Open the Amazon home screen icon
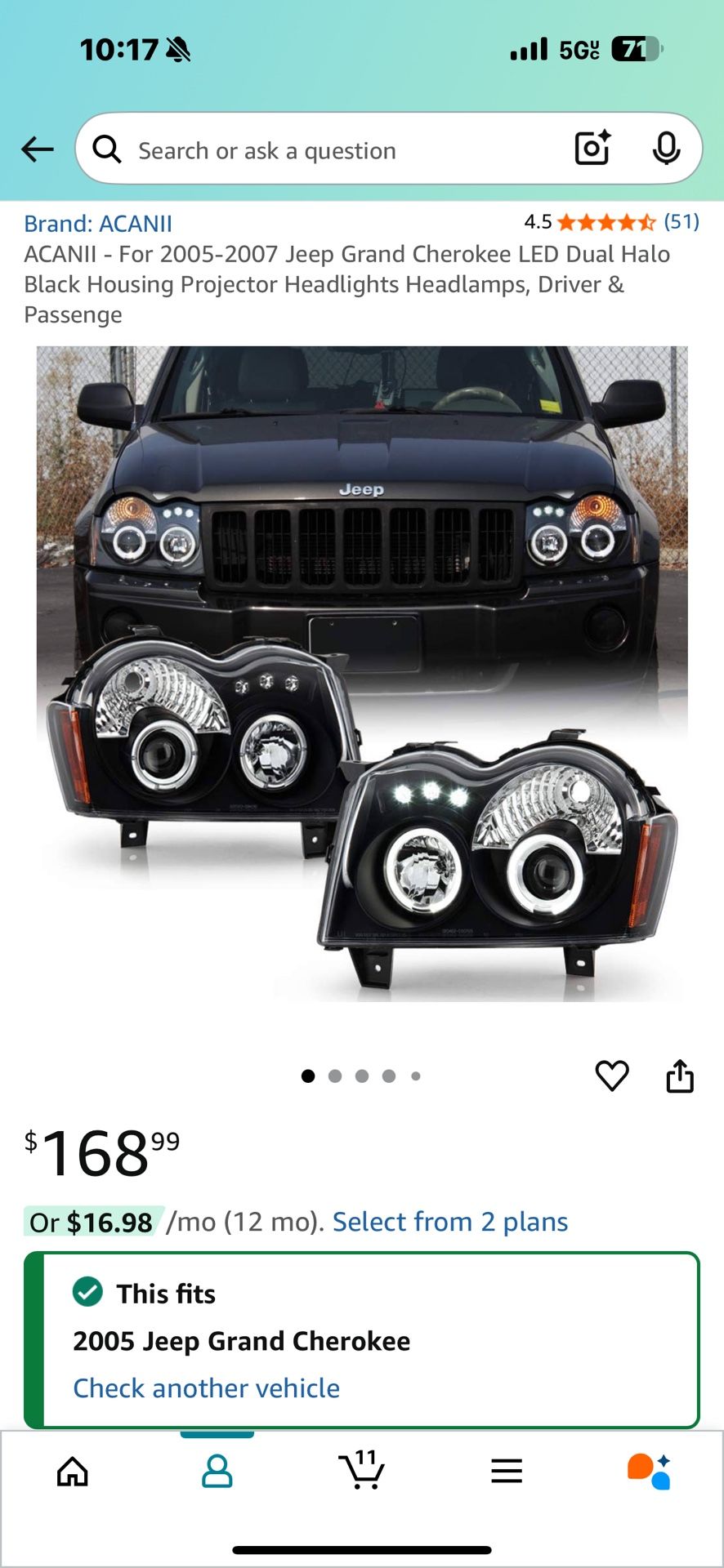 tap(72, 1472)
